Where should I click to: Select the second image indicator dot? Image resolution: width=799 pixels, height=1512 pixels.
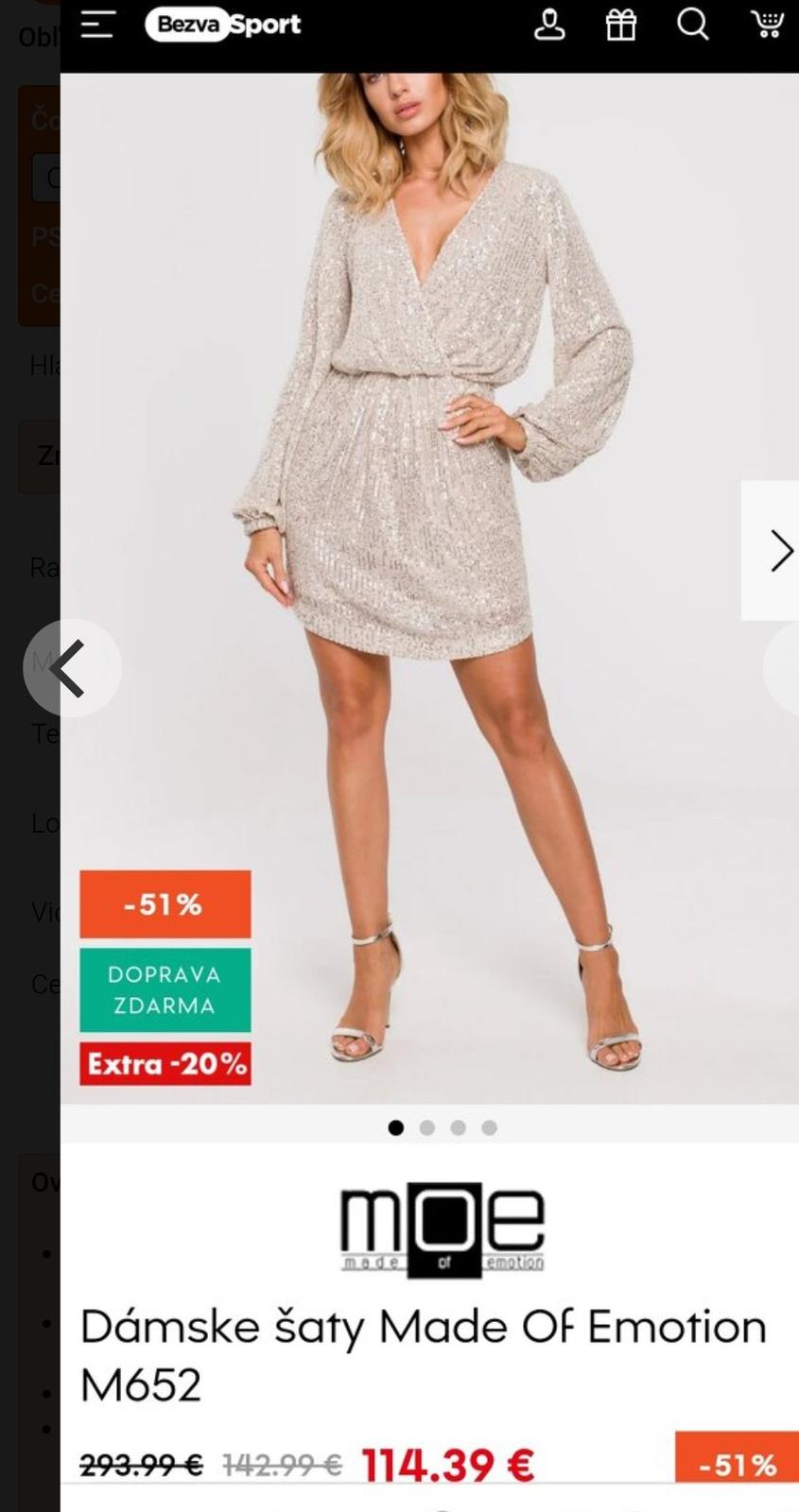click(x=427, y=1127)
